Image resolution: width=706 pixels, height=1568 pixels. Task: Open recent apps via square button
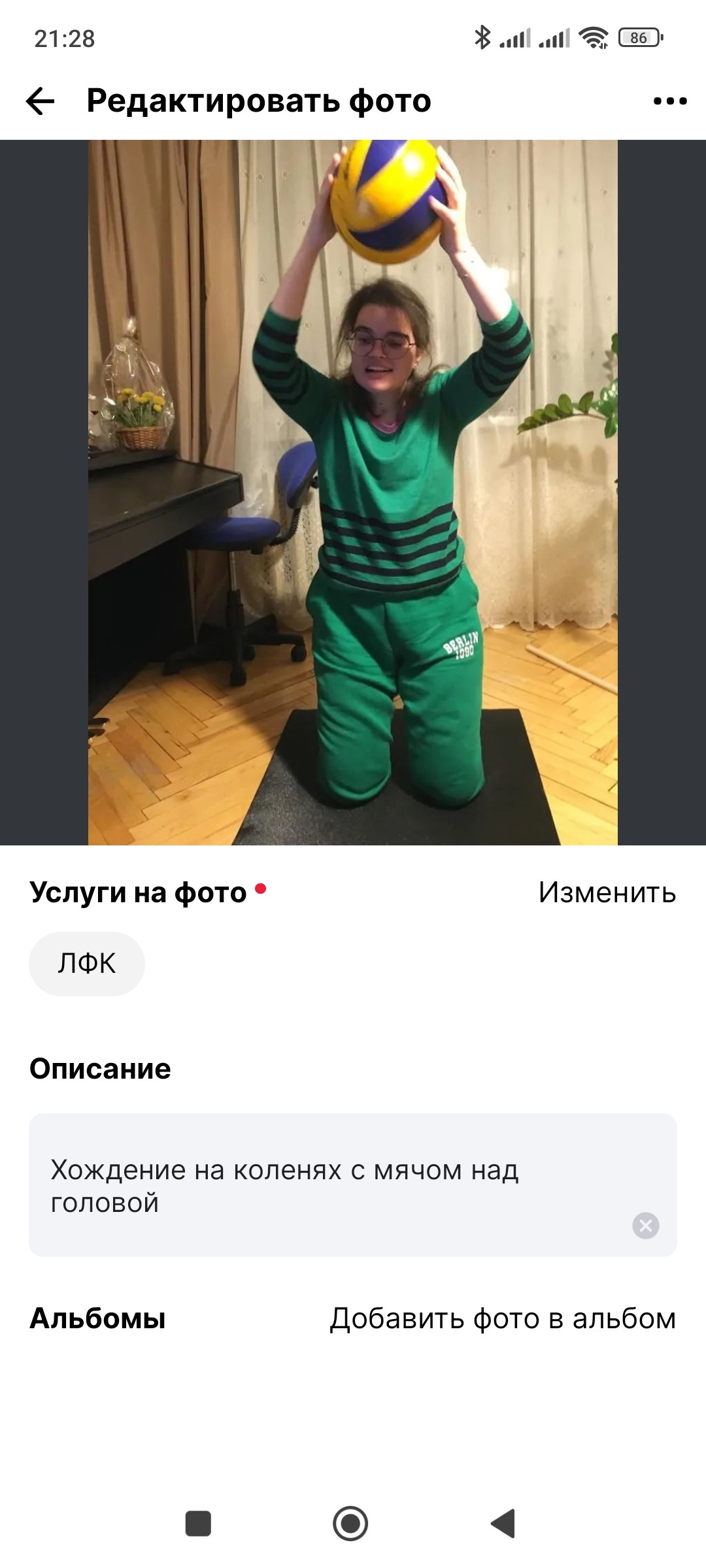[198, 1524]
